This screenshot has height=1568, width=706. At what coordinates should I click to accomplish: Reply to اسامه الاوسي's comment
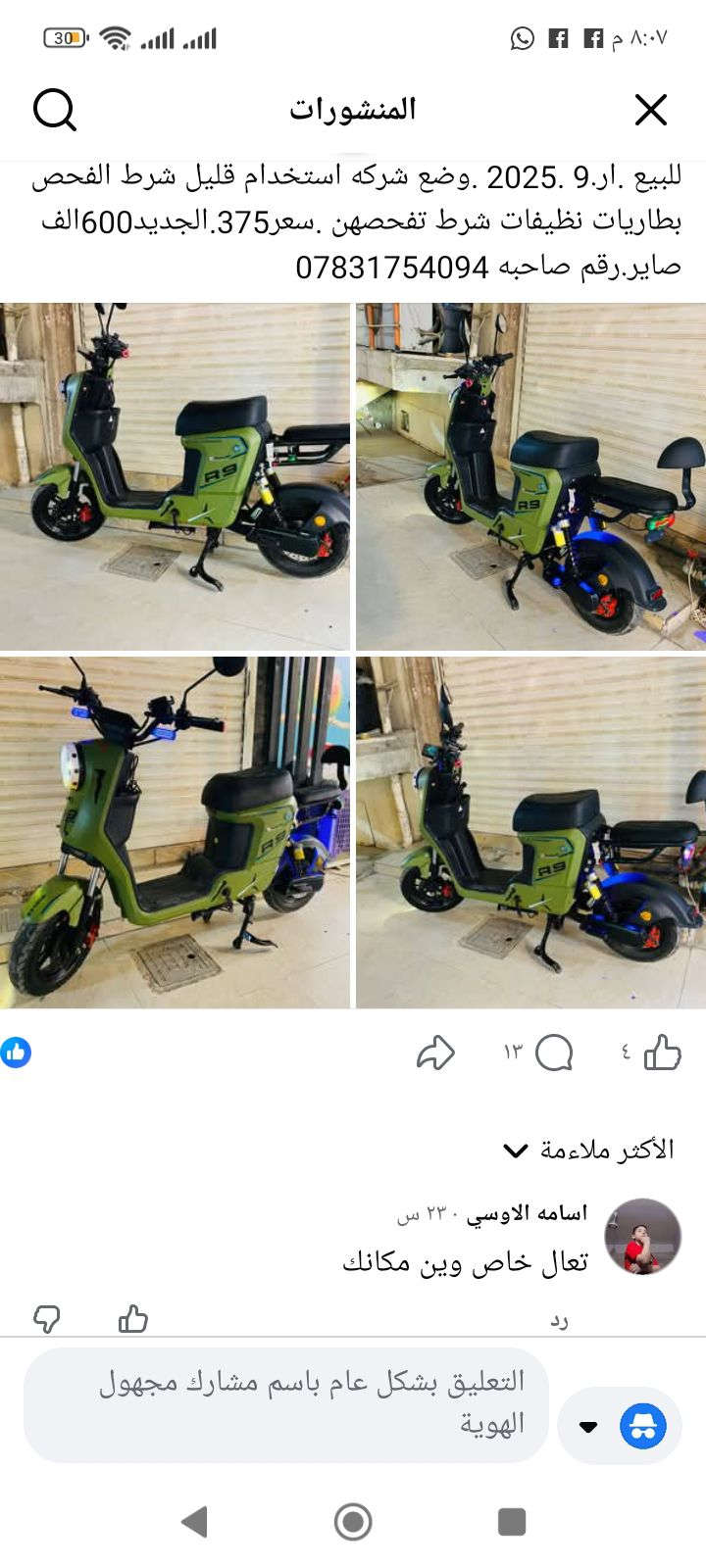point(559,1321)
